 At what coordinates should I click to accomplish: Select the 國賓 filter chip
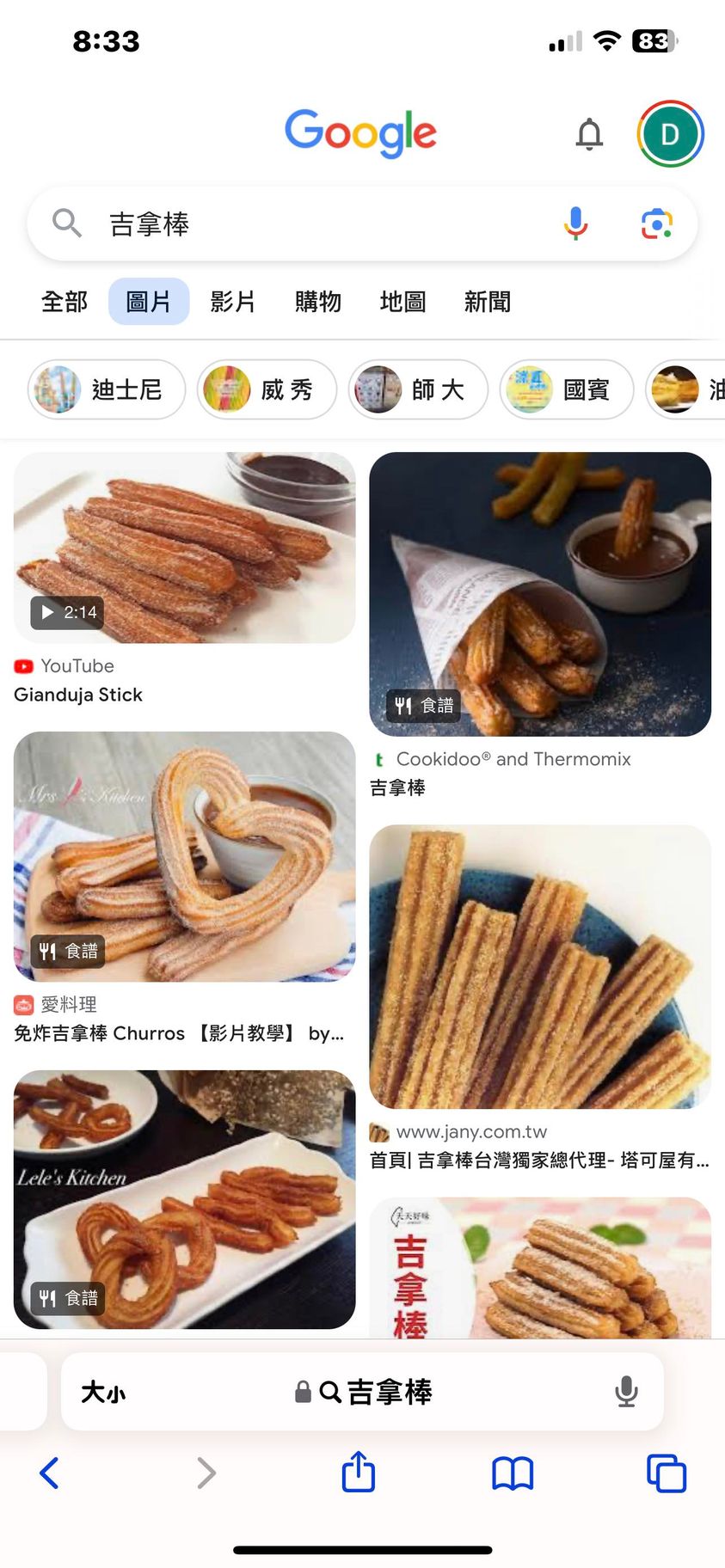[567, 389]
